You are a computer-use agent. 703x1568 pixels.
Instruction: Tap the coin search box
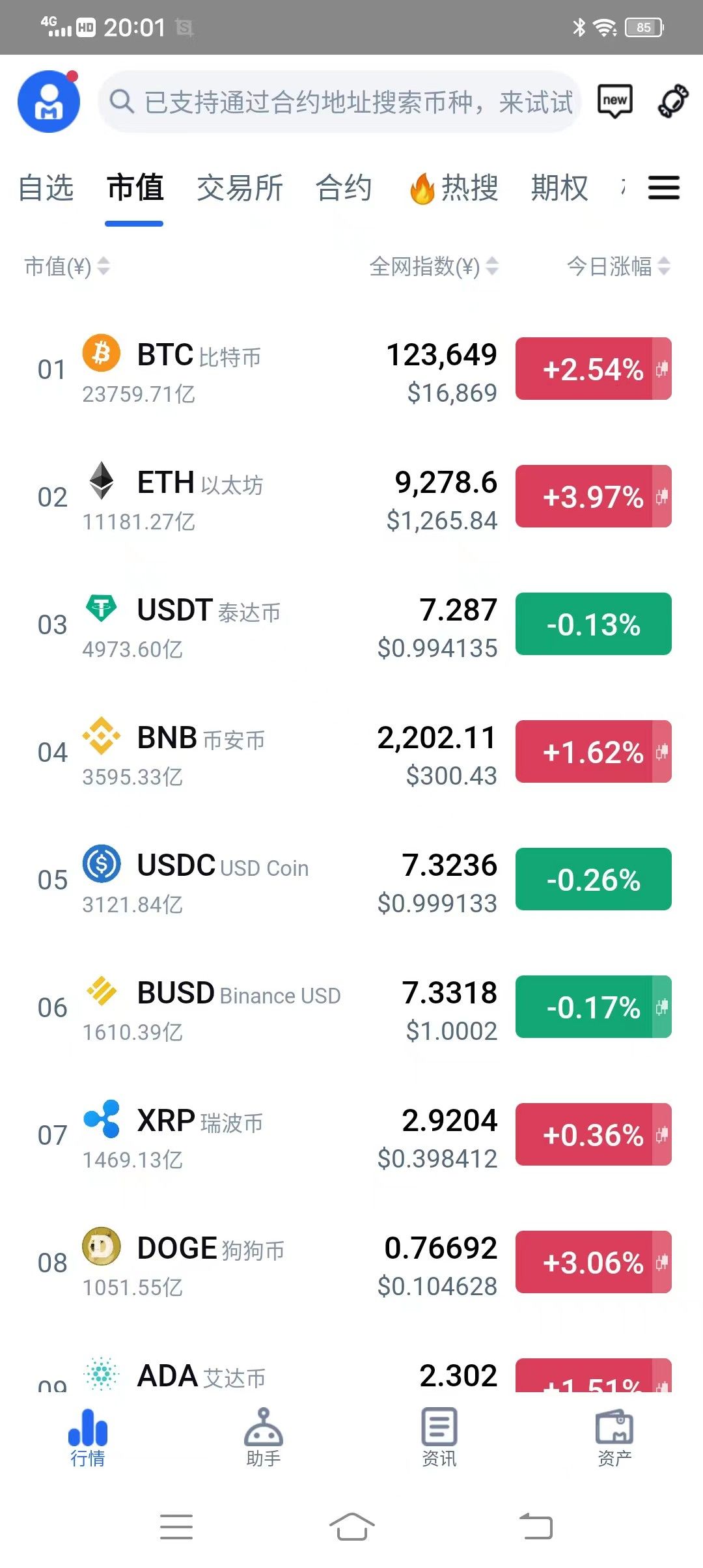(339, 102)
